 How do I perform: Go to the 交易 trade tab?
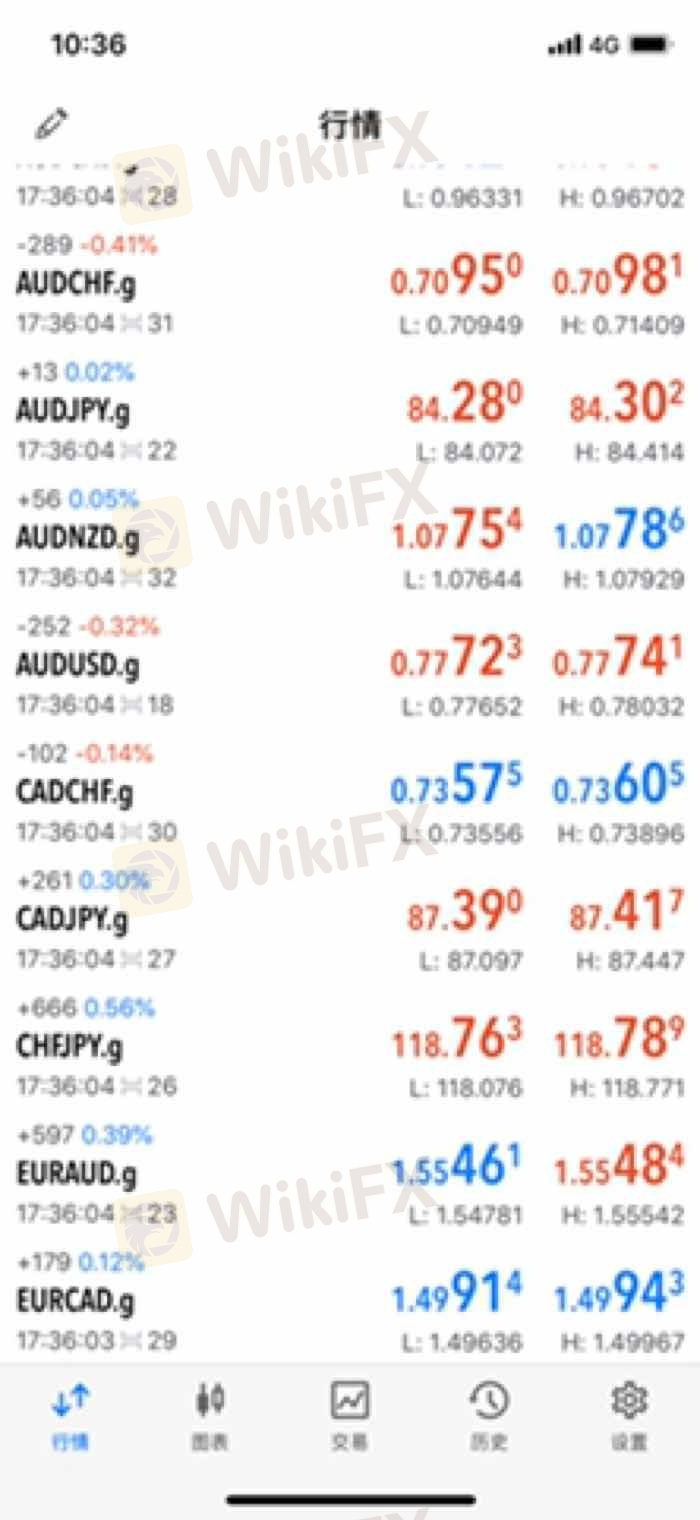tap(350, 1415)
